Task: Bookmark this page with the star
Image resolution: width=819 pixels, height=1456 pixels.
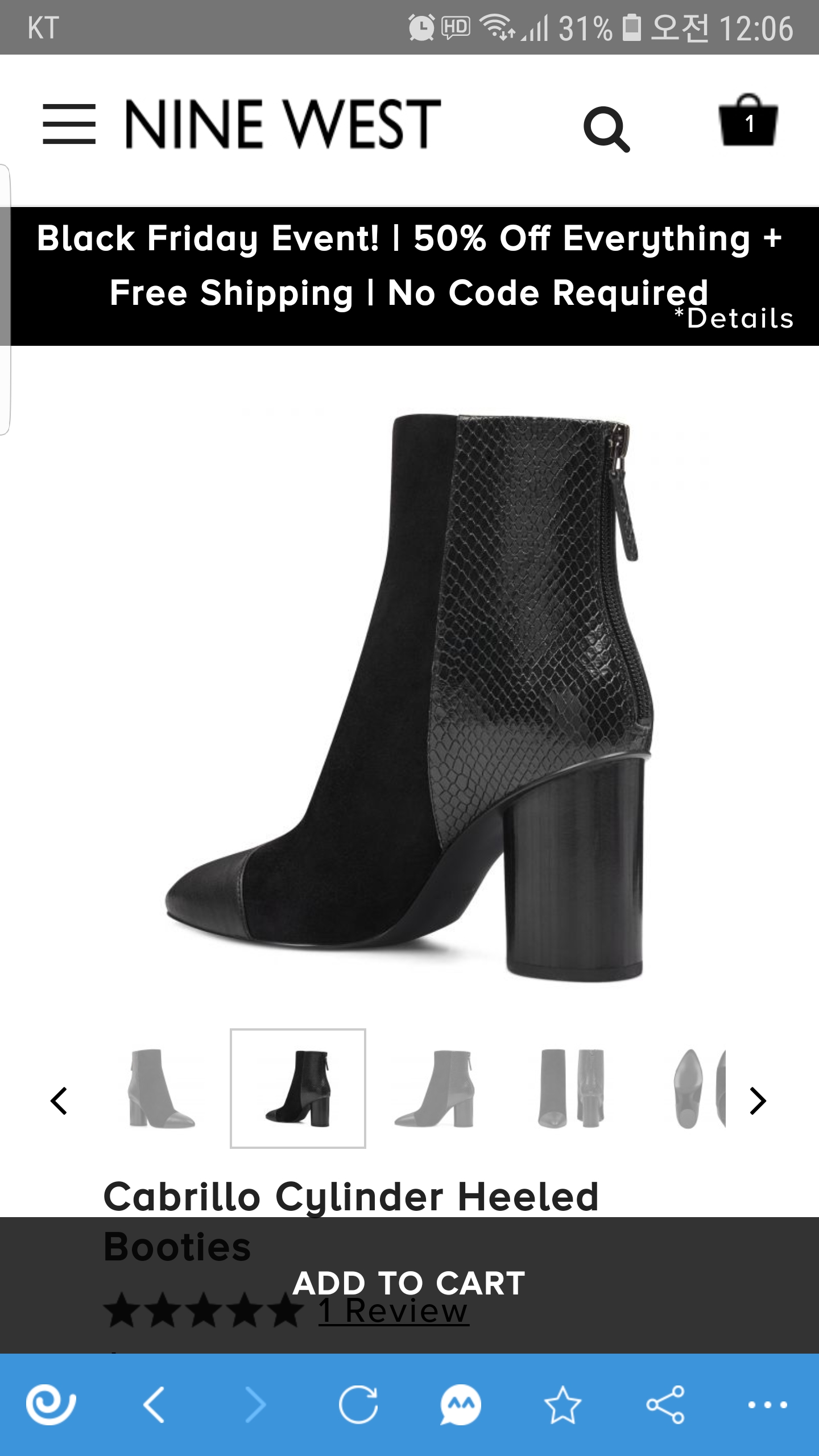Action: pyautogui.click(x=562, y=1405)
